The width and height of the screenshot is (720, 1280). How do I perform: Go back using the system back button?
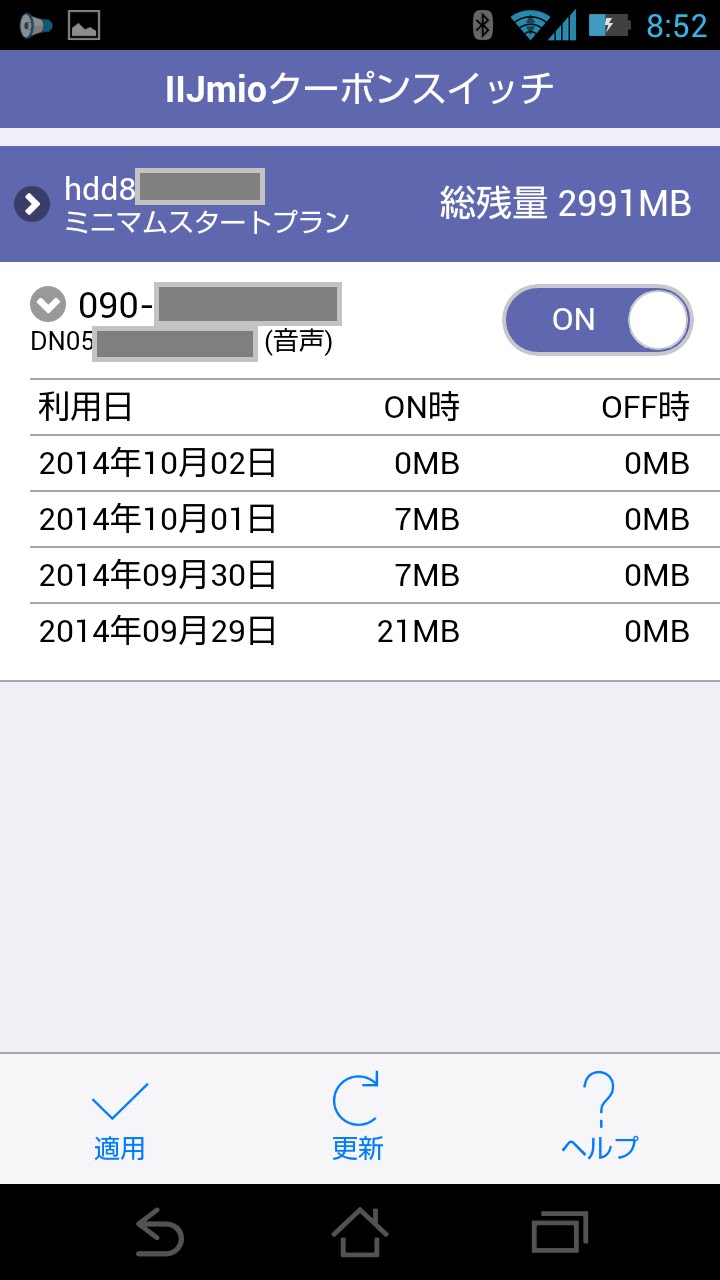[160, 1232]
